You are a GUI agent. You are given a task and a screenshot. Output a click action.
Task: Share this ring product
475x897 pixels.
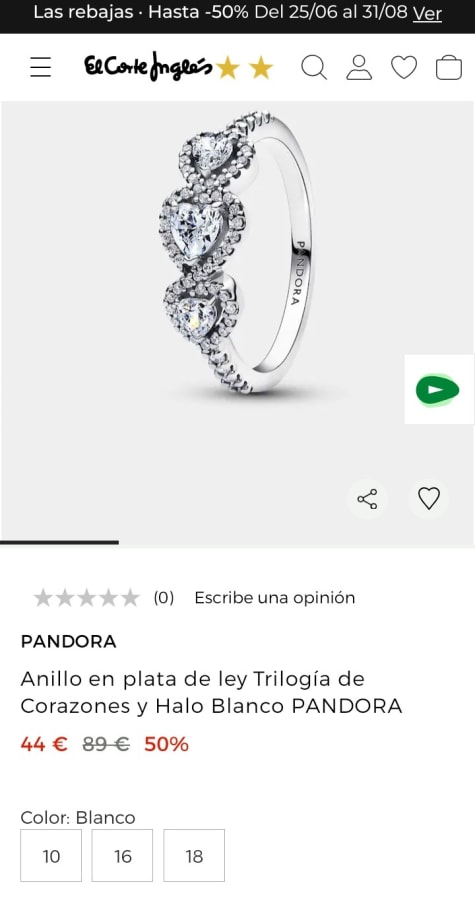point(367,499)
